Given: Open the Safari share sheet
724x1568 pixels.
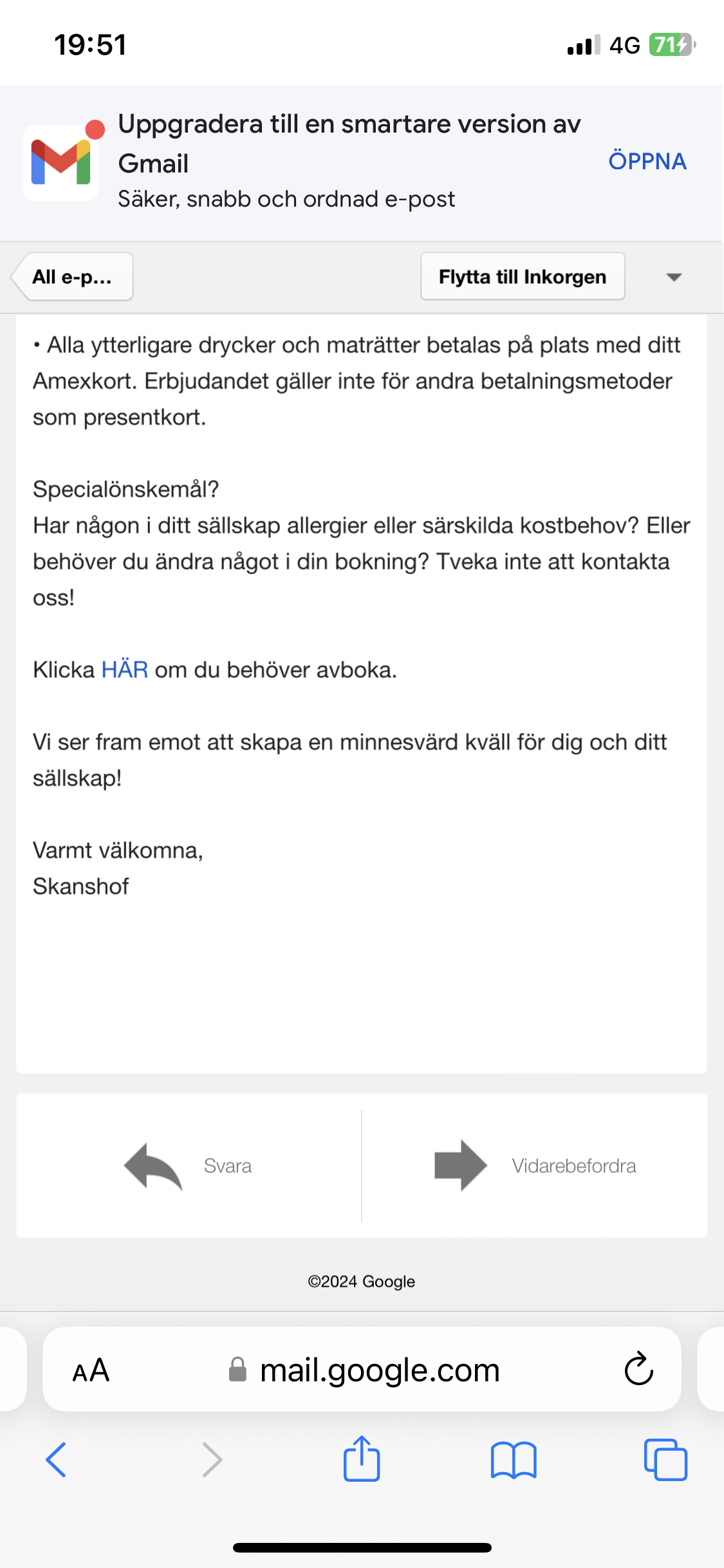Looking at the screenshot, I should pyautogui.click(x=362, y=1459).
